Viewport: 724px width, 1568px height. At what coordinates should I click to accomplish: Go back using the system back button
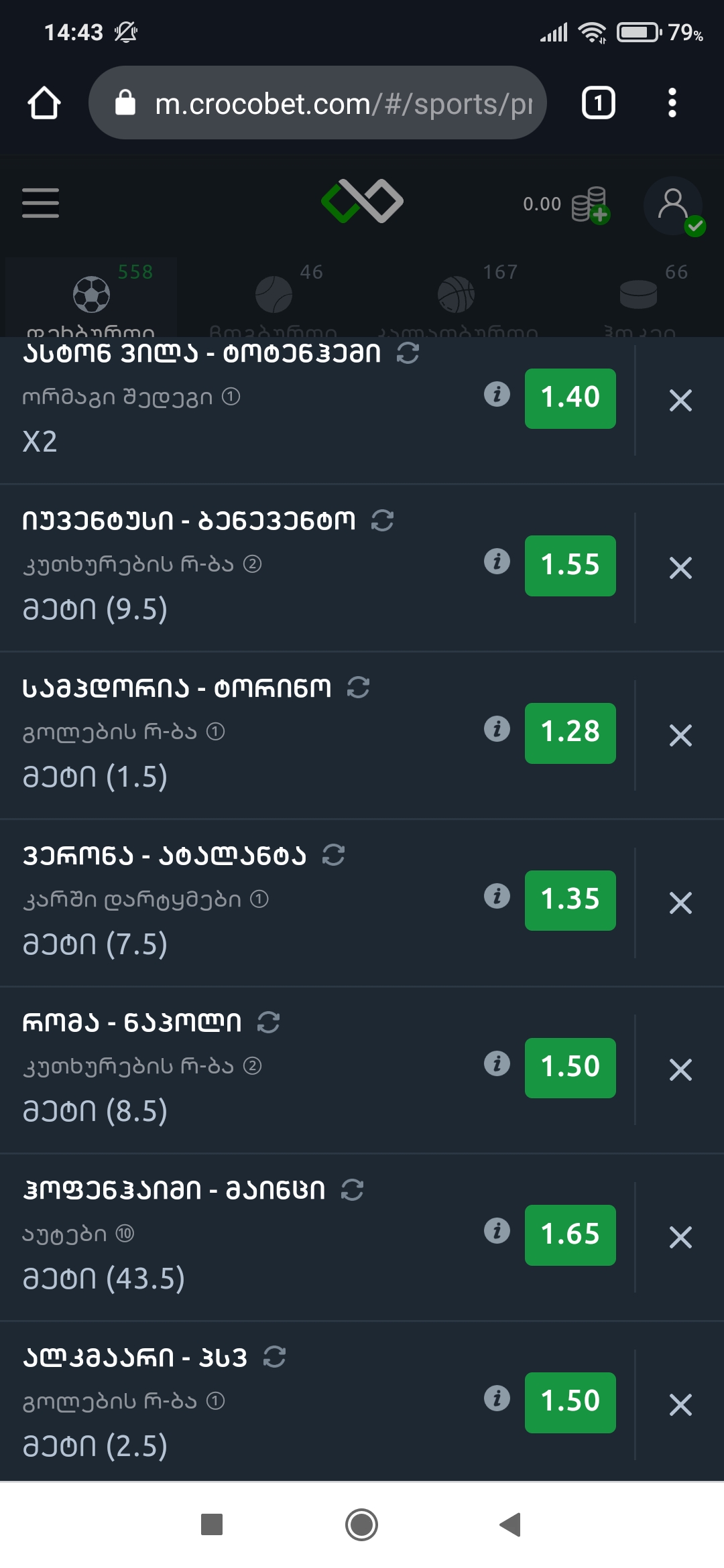511,1524
